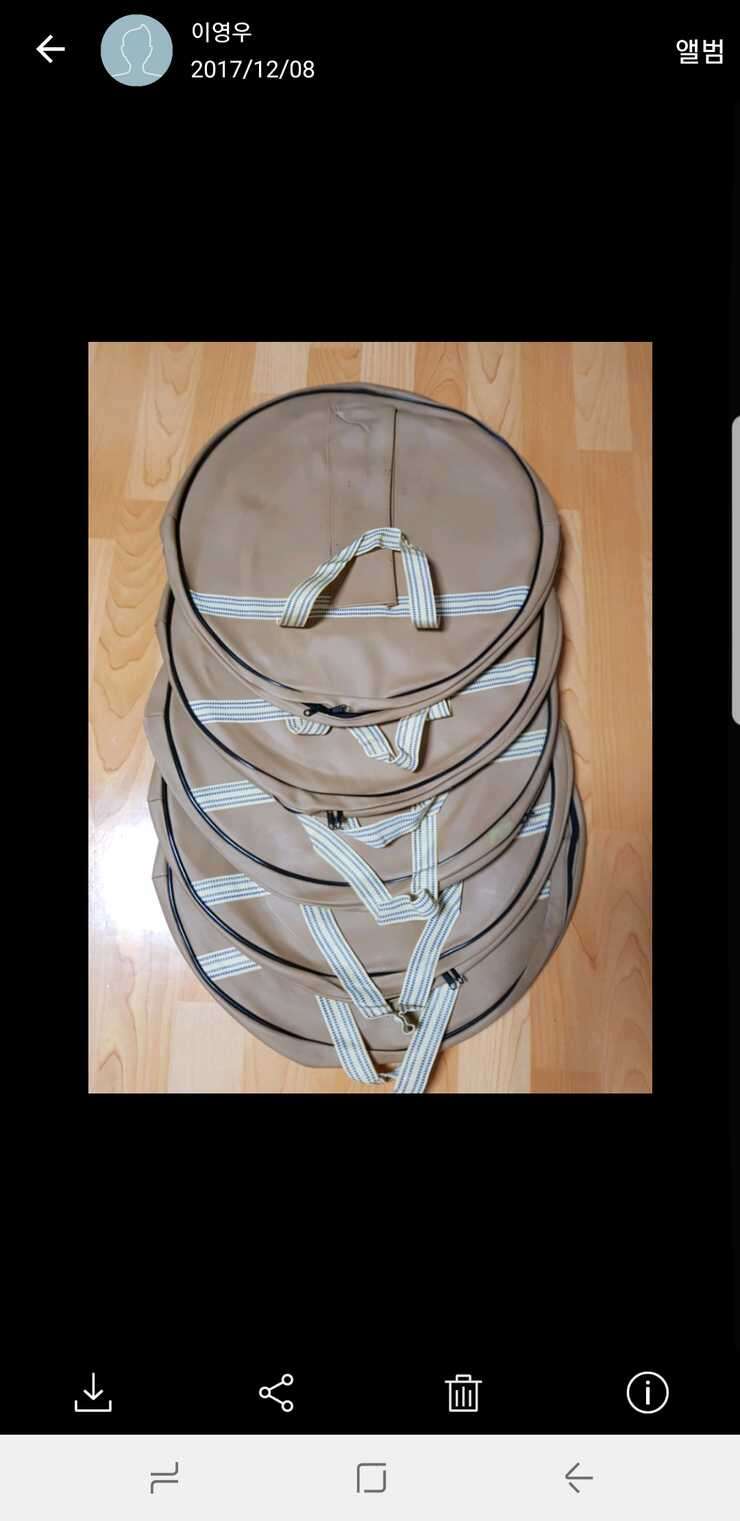This screenshot has width=740, height=1521.
Task: Tap the photo of stacked bags
Action: [370, 717]
